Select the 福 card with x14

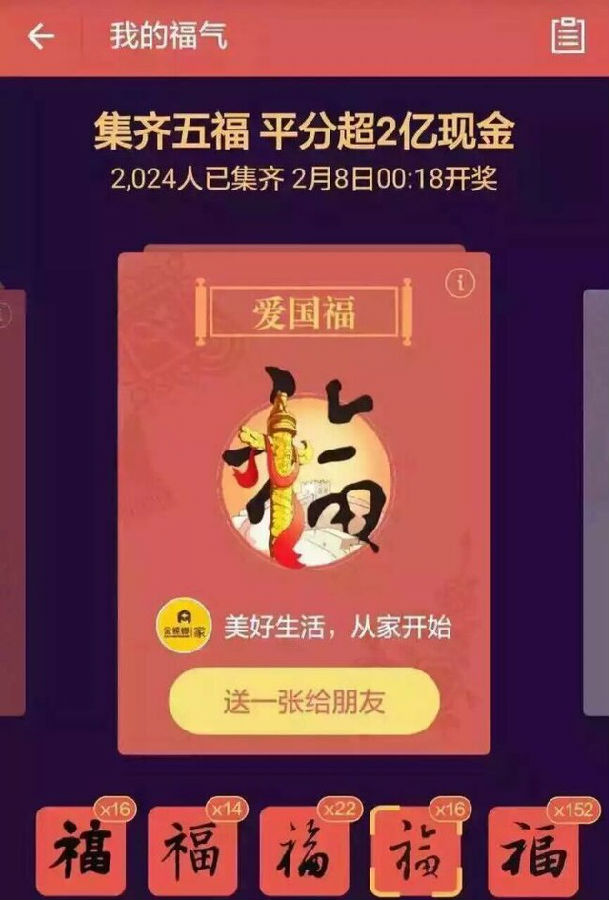[196, 853]
